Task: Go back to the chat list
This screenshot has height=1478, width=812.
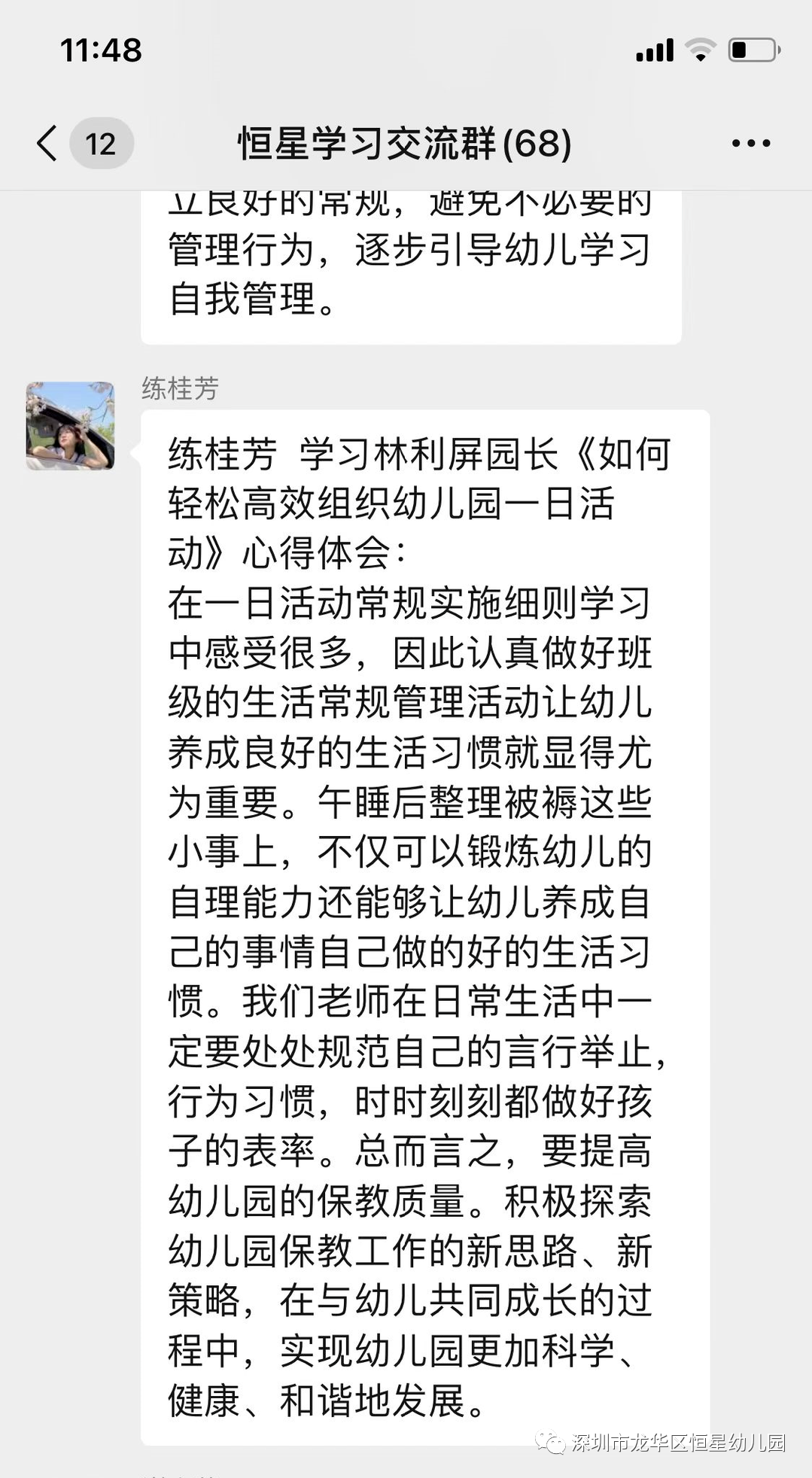Action: tap(47, 143)
